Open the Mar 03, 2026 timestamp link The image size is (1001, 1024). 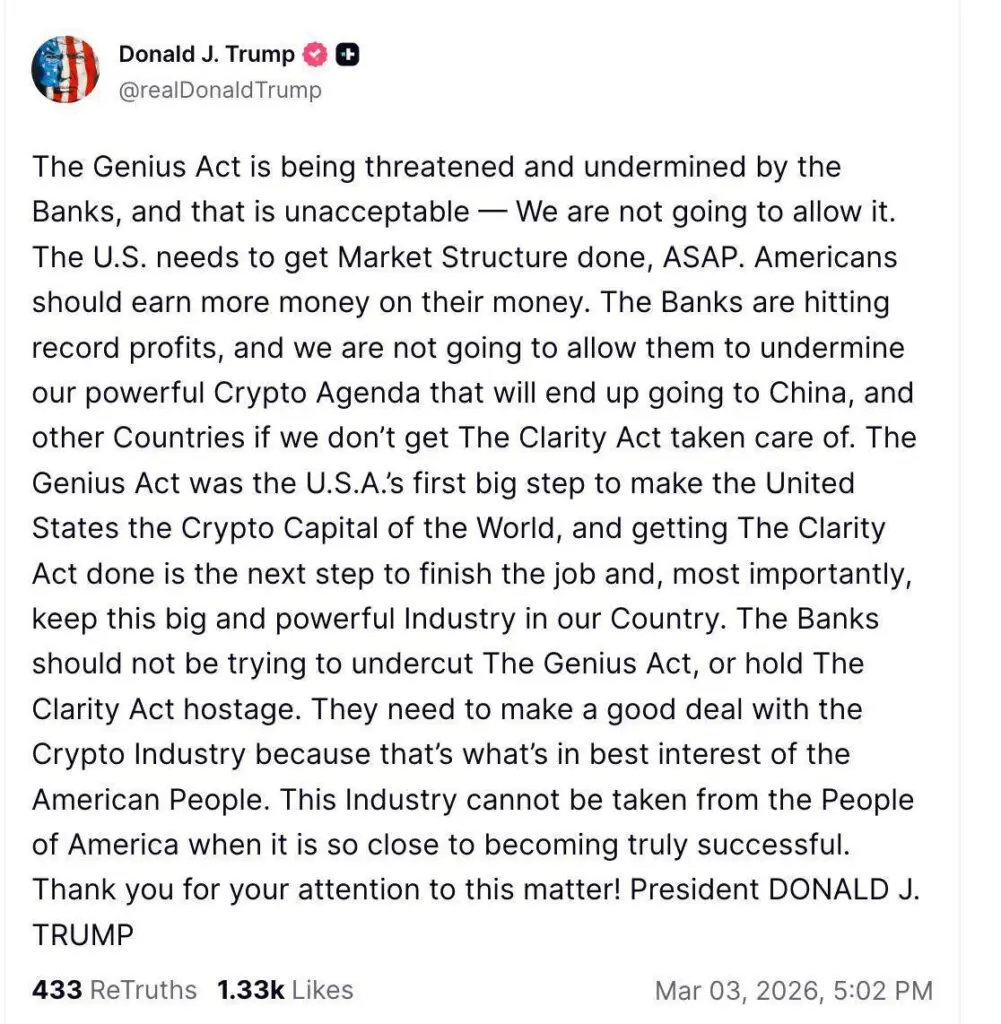(x=793, y=990)
